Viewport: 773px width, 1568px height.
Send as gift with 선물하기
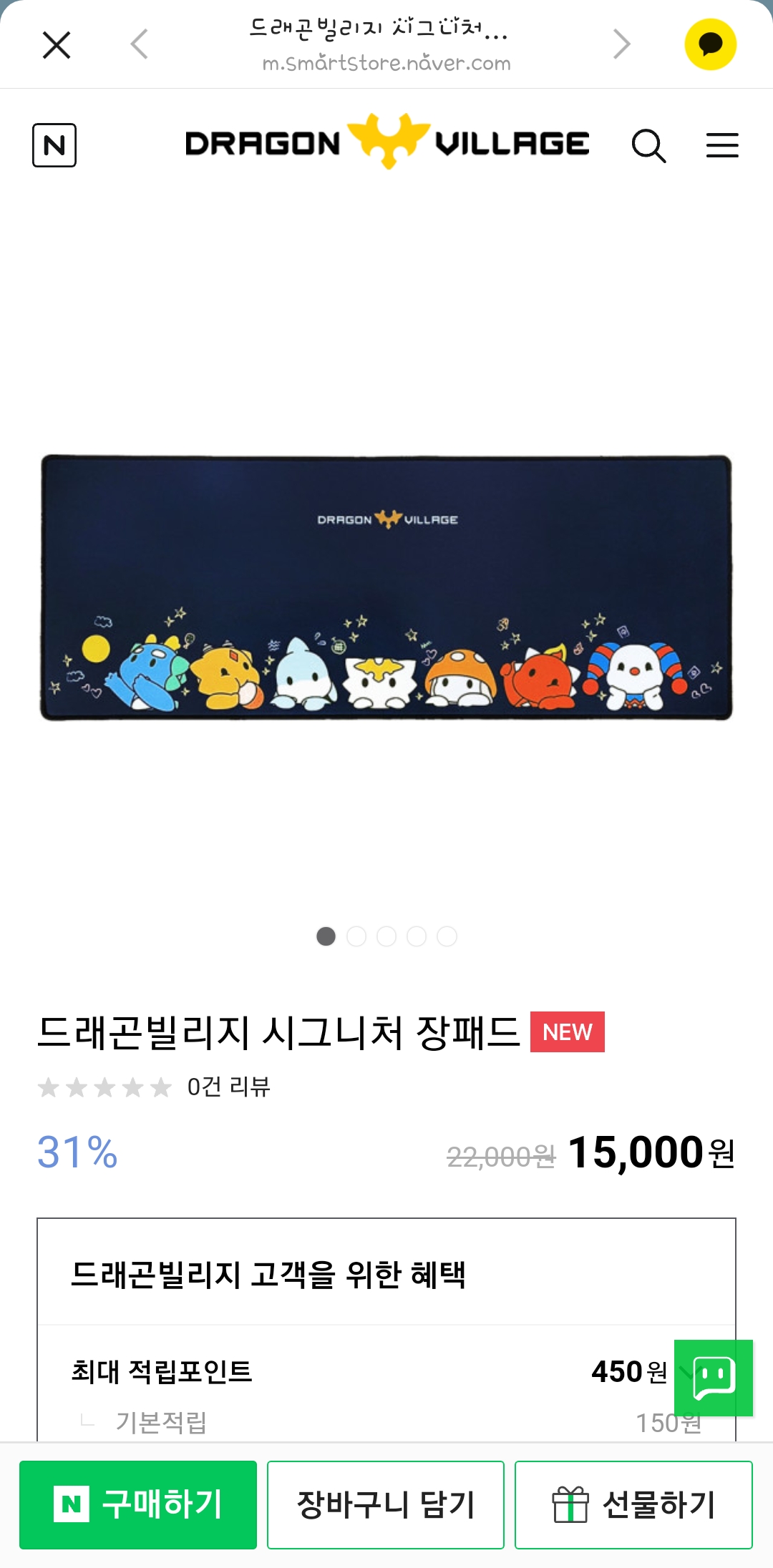click(633, 1504)
